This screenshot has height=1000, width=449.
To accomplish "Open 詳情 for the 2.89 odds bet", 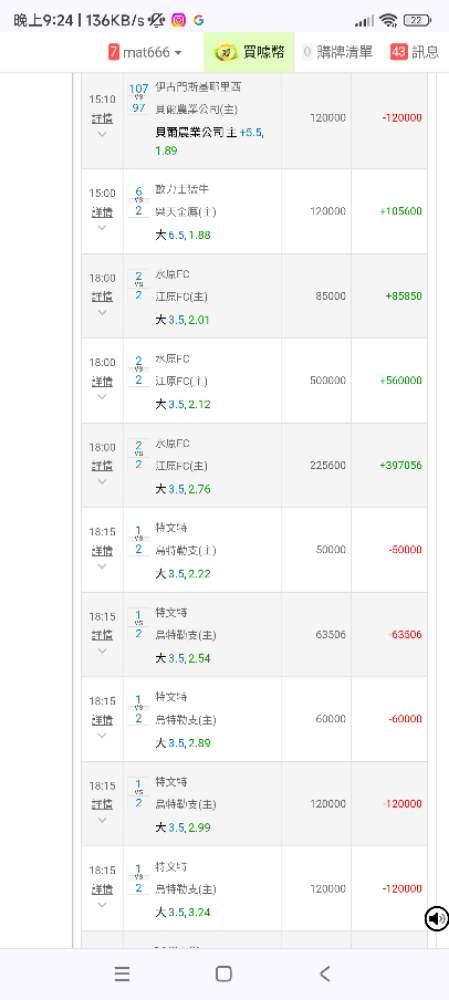I will coord(102,720).
